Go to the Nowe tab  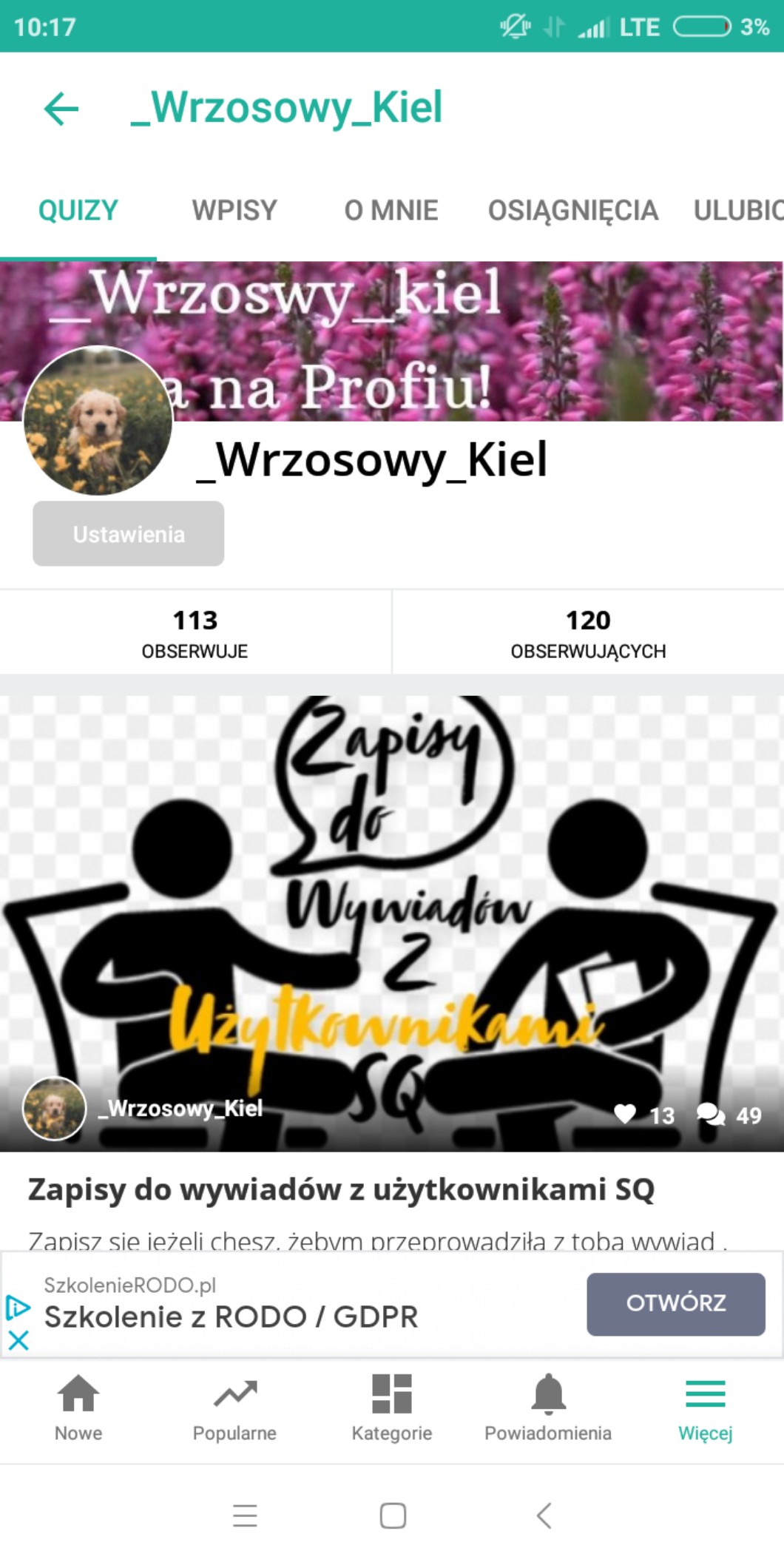pyautogui.click(x=78, y=1409)
